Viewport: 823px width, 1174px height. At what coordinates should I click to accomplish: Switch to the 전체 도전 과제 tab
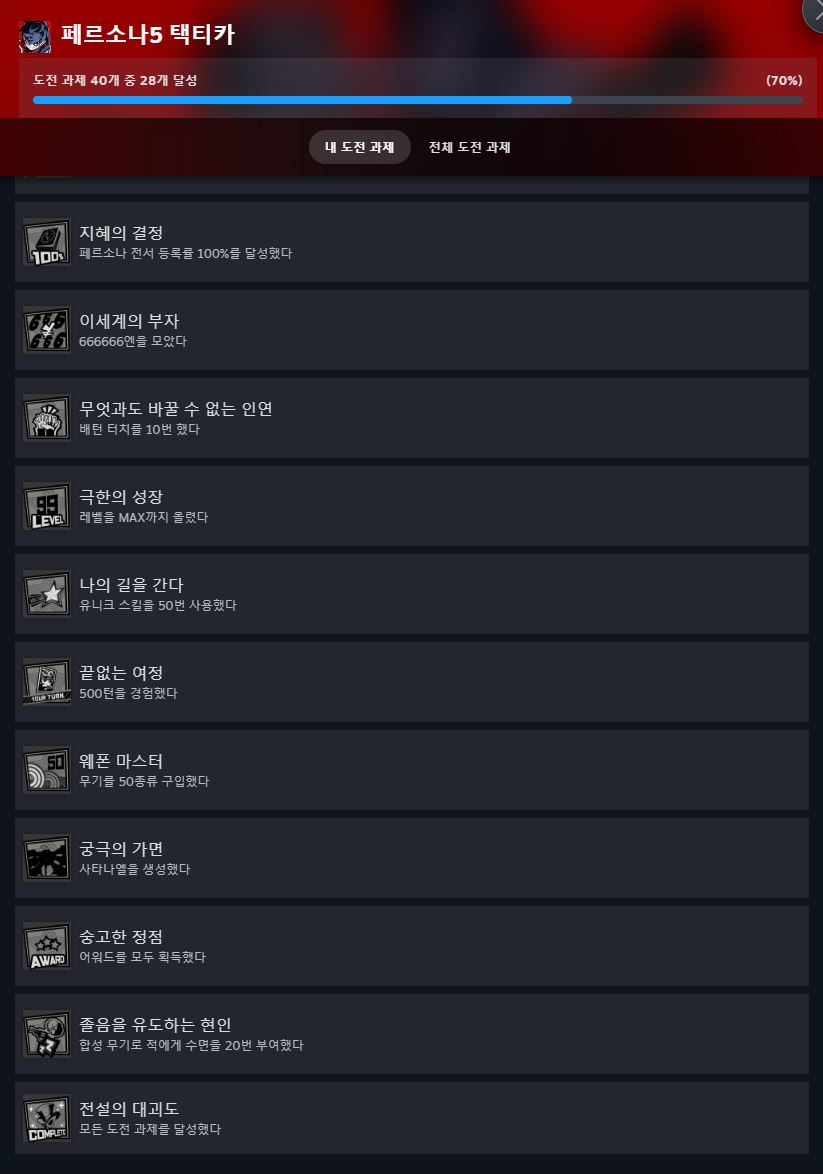pyautogui.click(x=470, y=147)
